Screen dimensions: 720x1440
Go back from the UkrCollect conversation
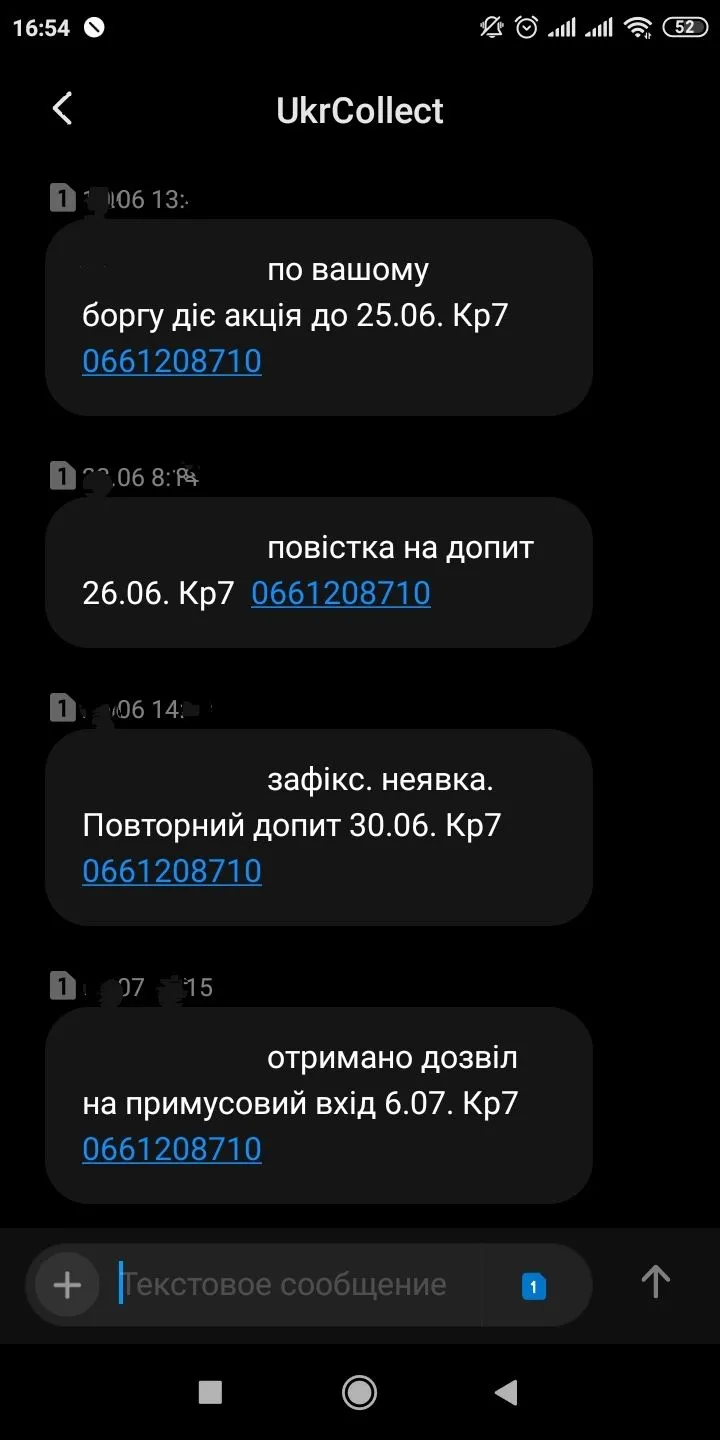[63, 109]
